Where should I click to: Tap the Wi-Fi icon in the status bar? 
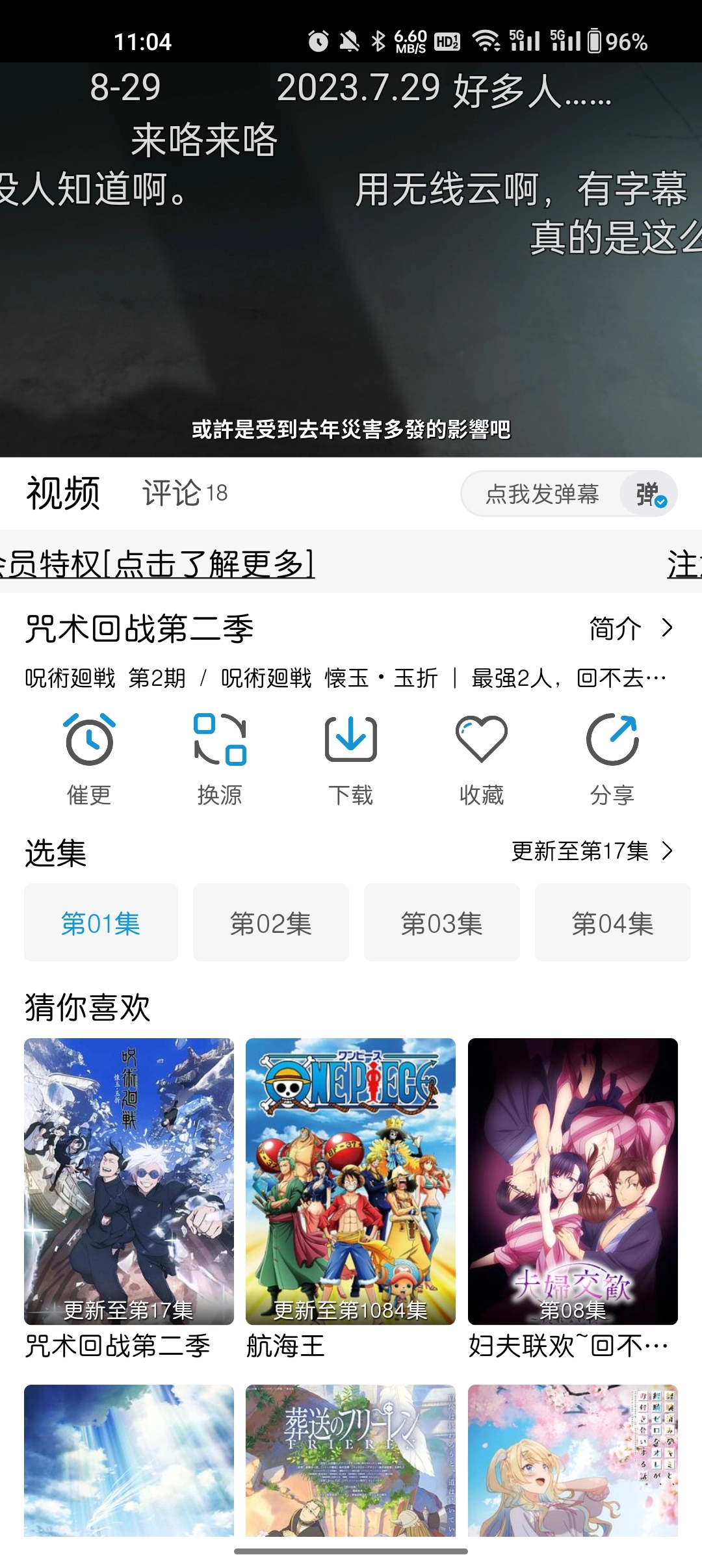tap(486, 40)
